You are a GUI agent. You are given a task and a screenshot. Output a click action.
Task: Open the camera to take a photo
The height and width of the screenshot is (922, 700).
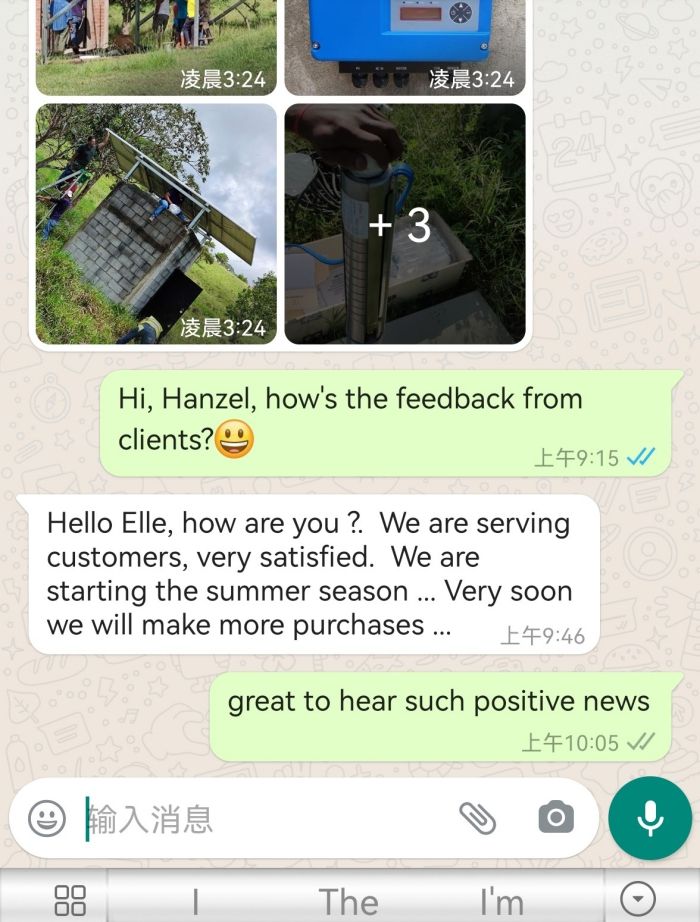[x=556, y=819]
